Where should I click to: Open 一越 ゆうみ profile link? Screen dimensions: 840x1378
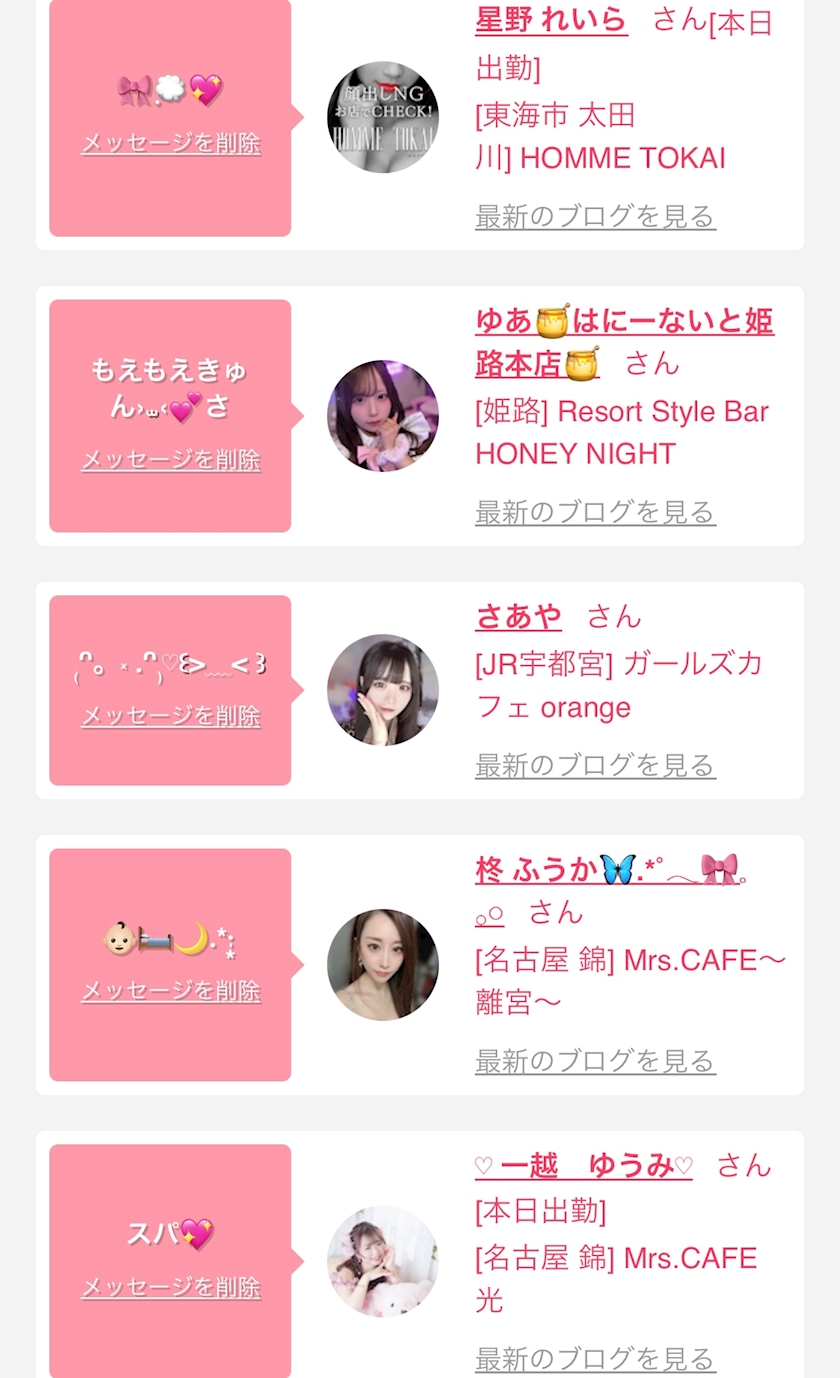583,1165
